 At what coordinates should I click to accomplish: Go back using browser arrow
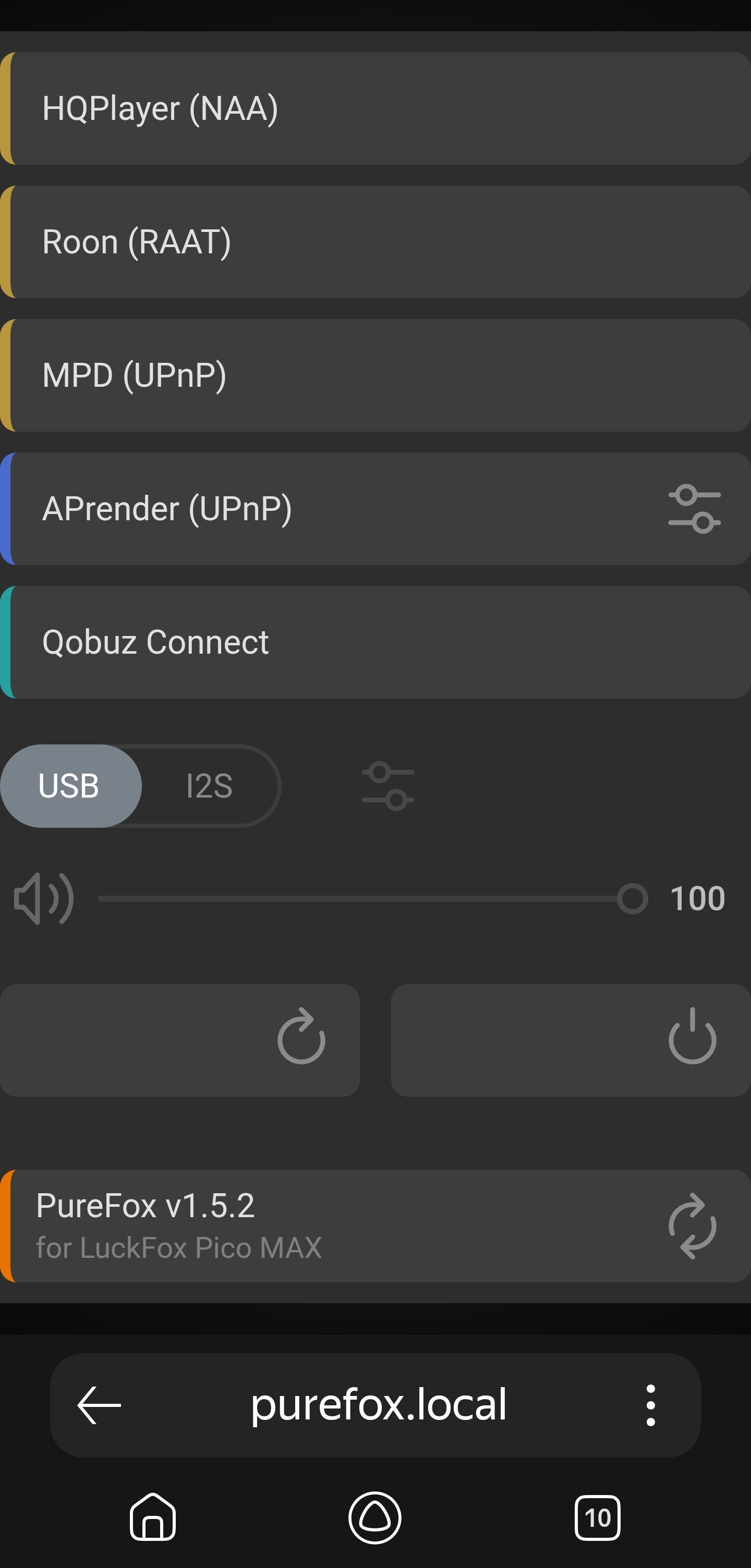coord(99,1405)
